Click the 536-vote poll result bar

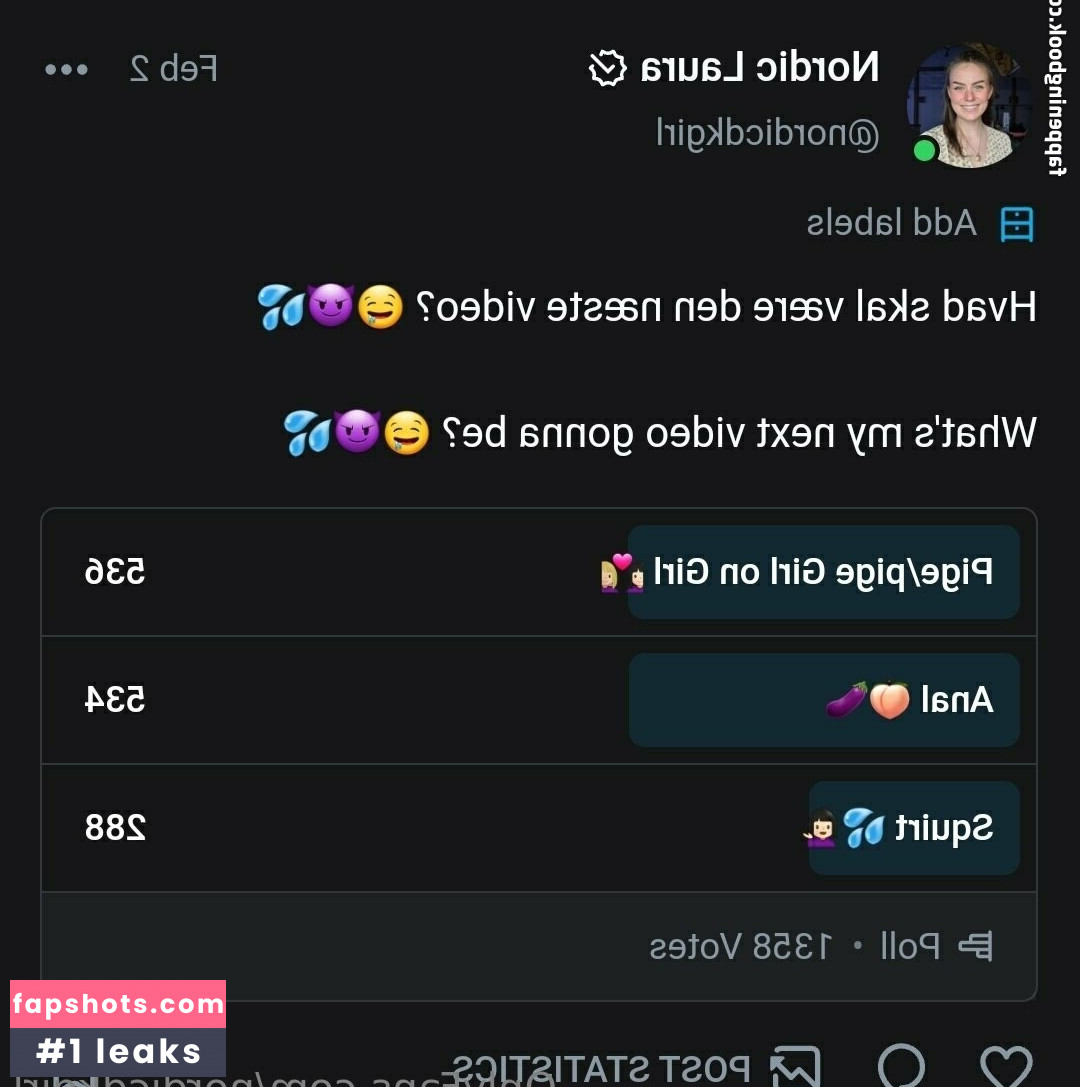click(x=115, y=572)
